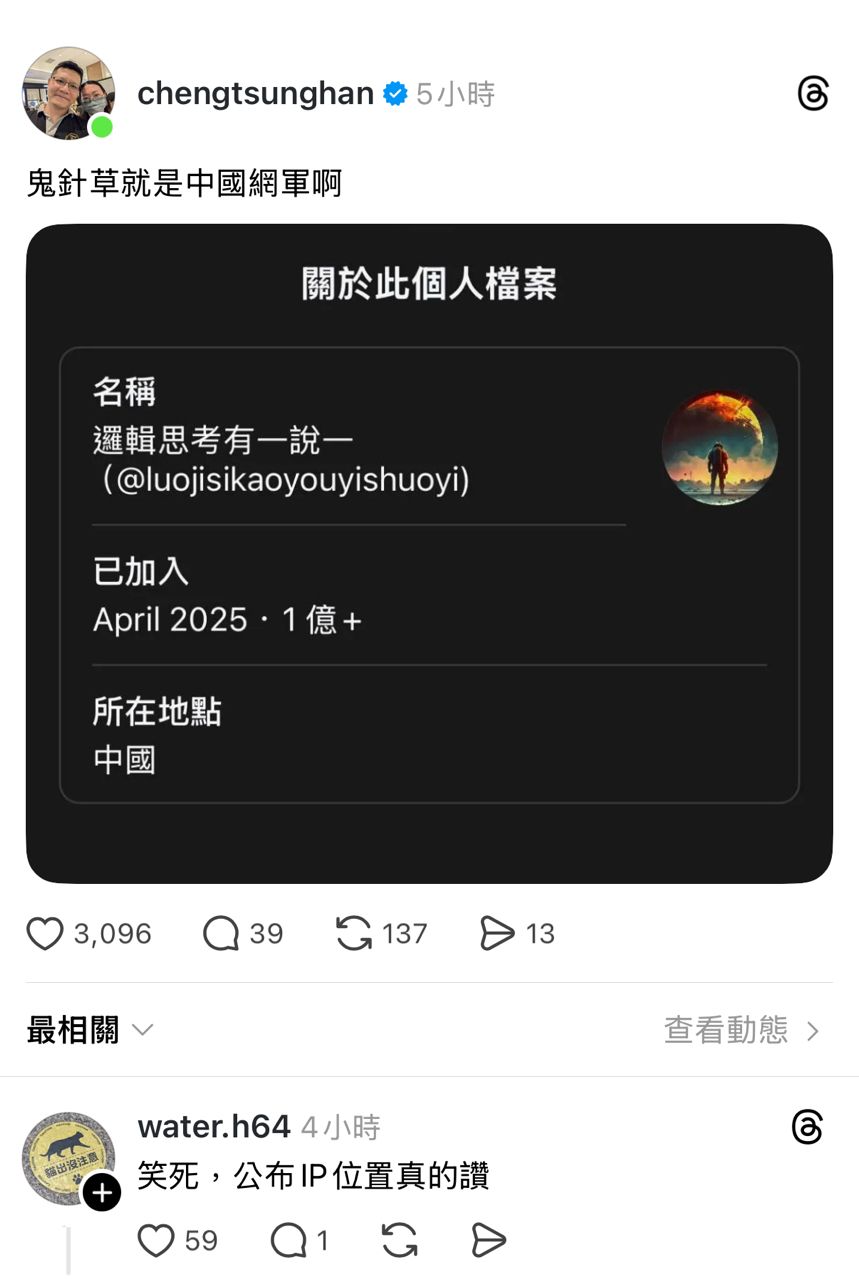
Task: Comment on chengtsunghan's post
Action: point(221,934)
